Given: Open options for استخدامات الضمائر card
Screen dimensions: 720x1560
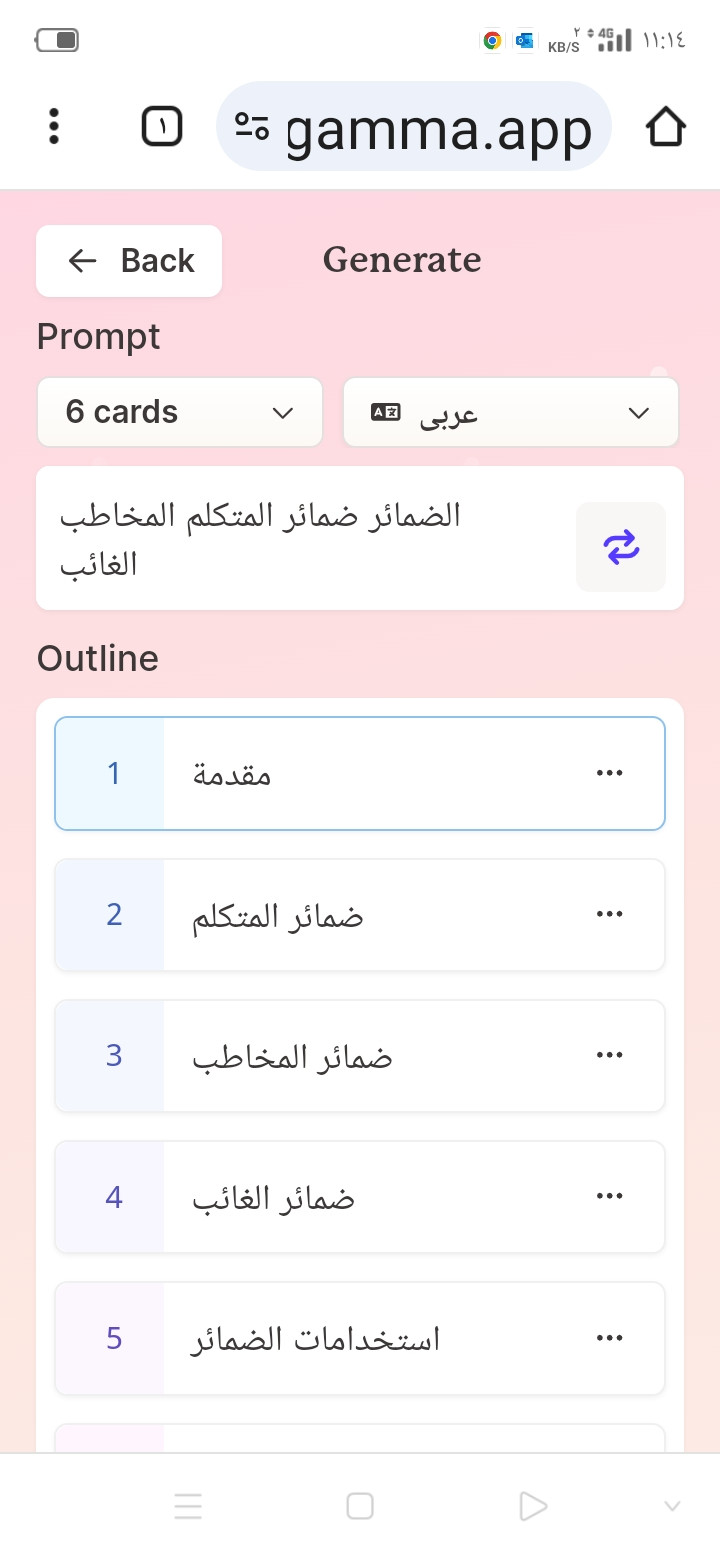Looking at the screenshot, I should pos(609,1337).
